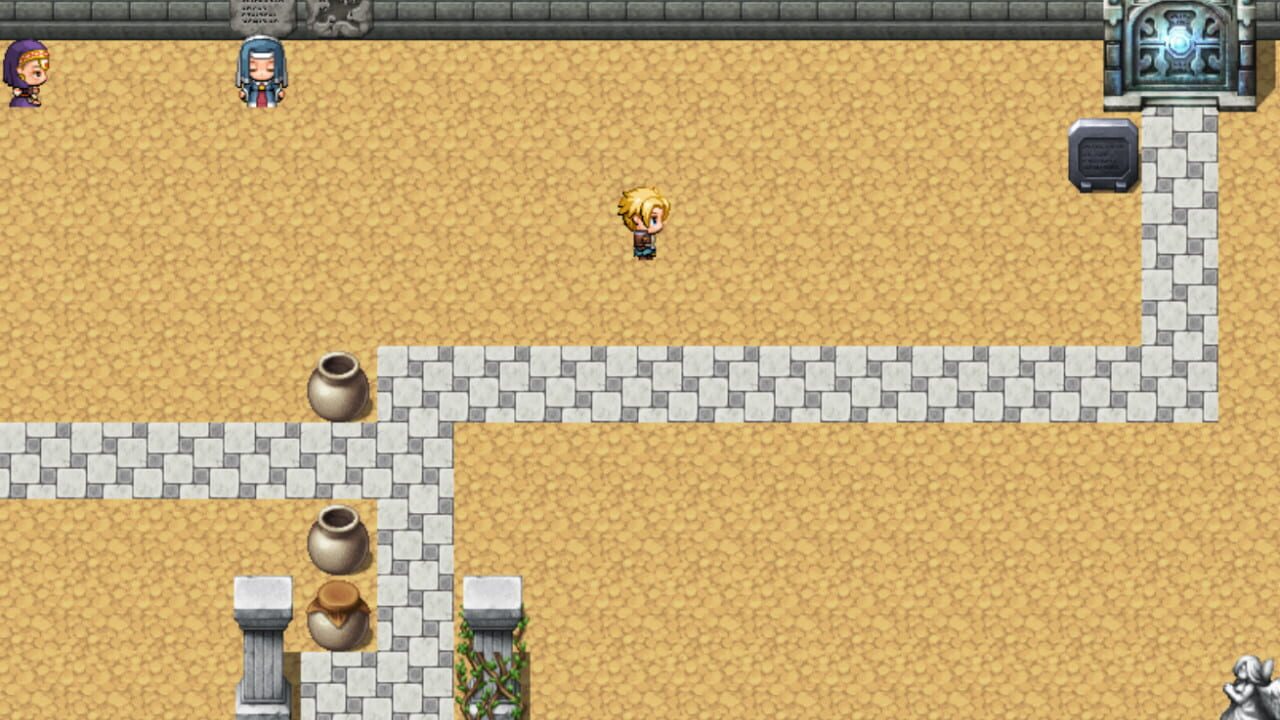Talk to the blue-haired priestess NPC

261,72
